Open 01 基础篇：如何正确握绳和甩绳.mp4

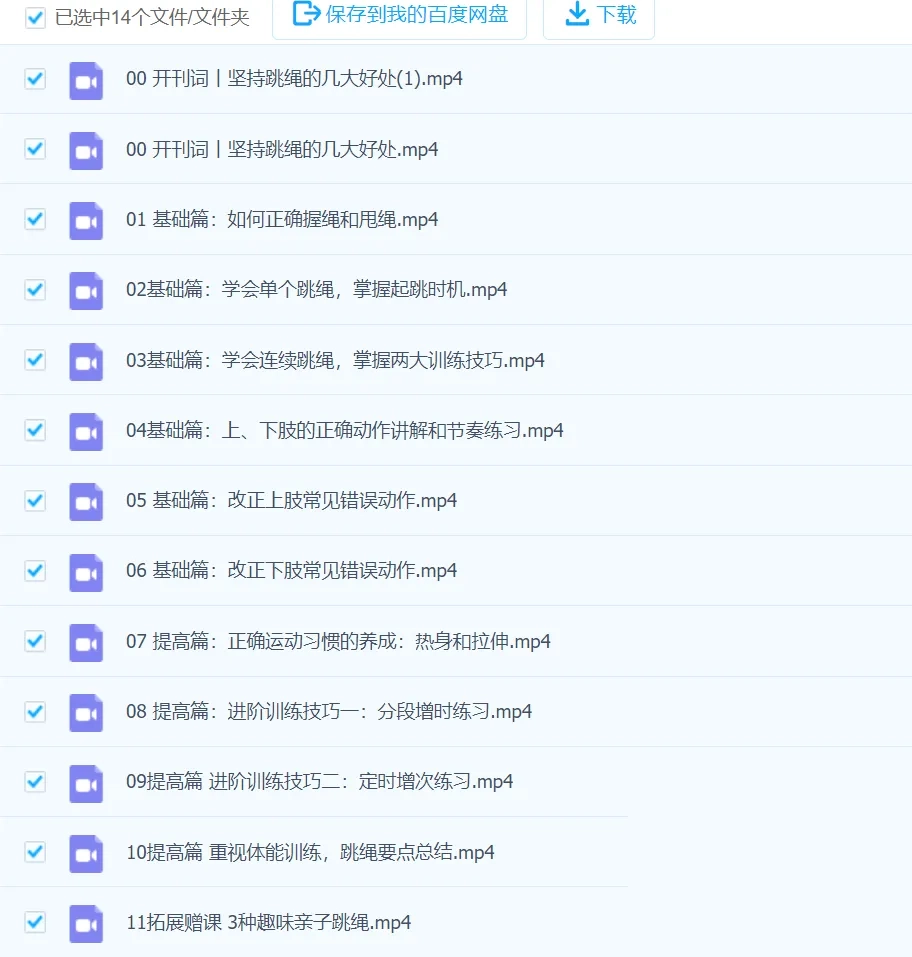click(282, 220)
